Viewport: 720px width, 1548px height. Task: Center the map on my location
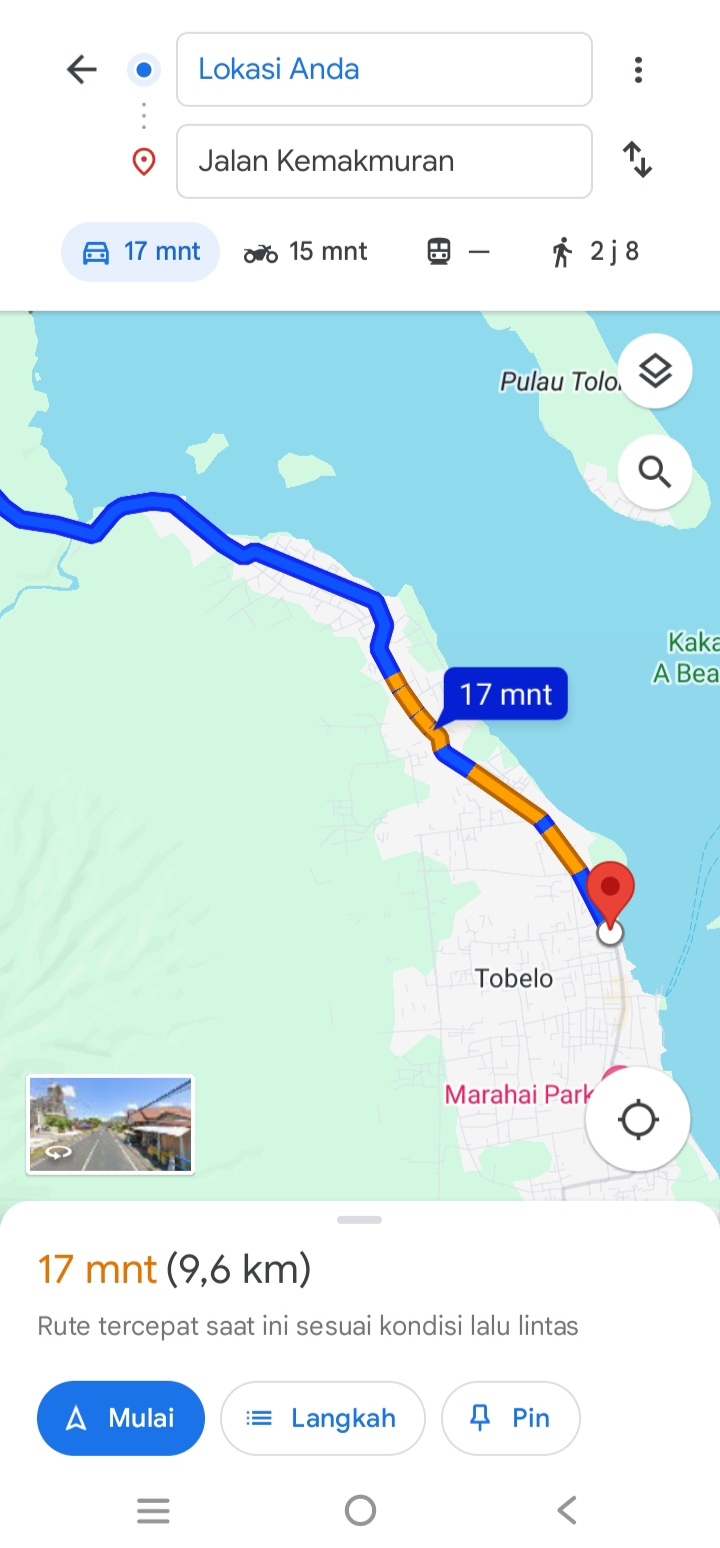tap(638, 1119)
